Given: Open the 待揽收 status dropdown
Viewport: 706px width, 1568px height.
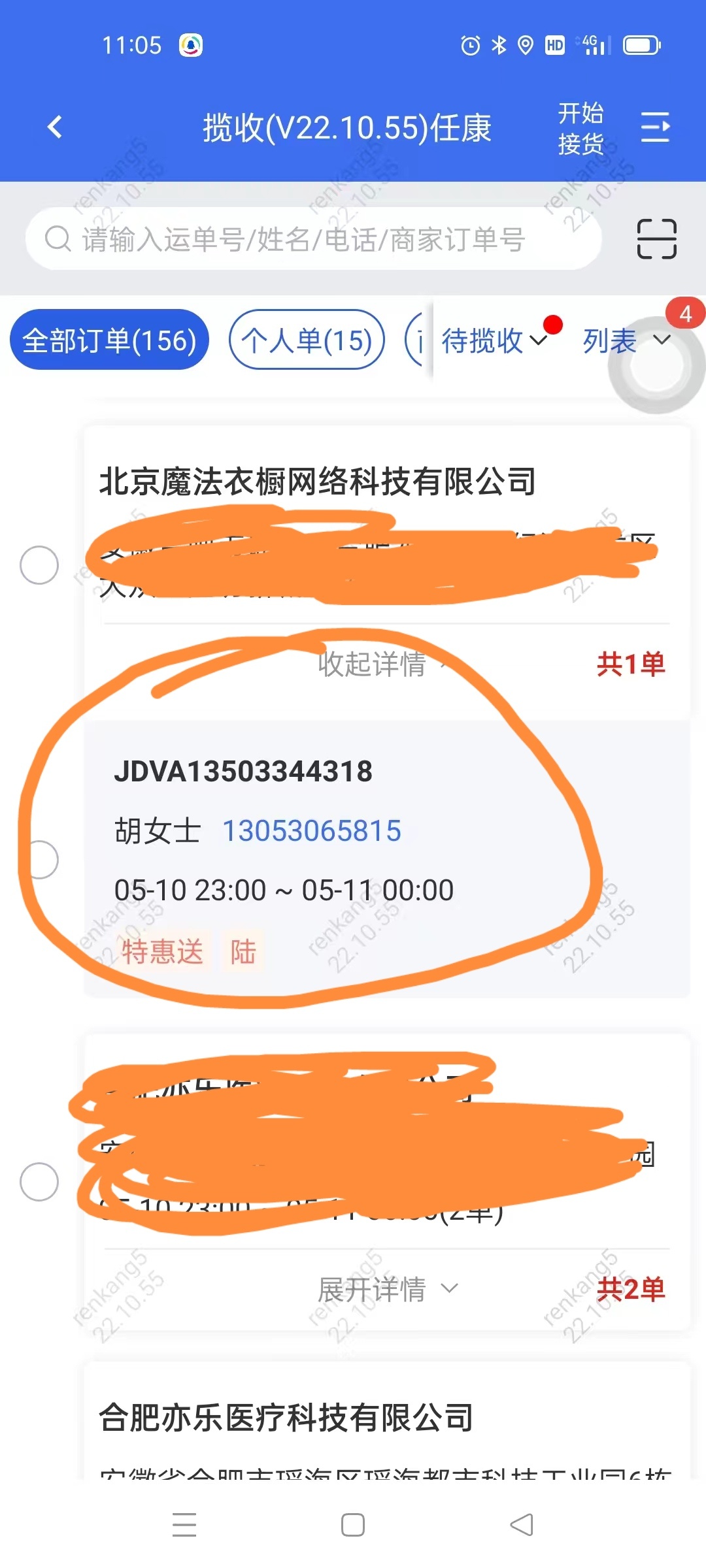Looking at the screenshot, I should 494,340.
